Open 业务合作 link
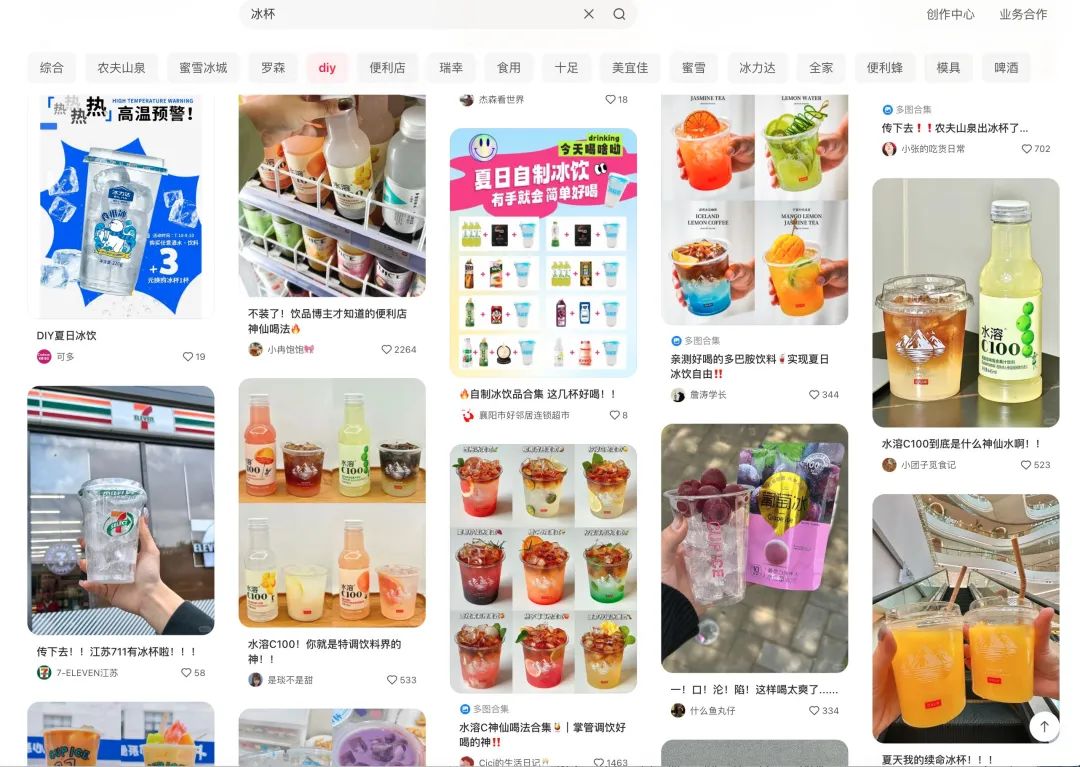This screenshot has height=767, width=1080. (x=1023, y=14)
